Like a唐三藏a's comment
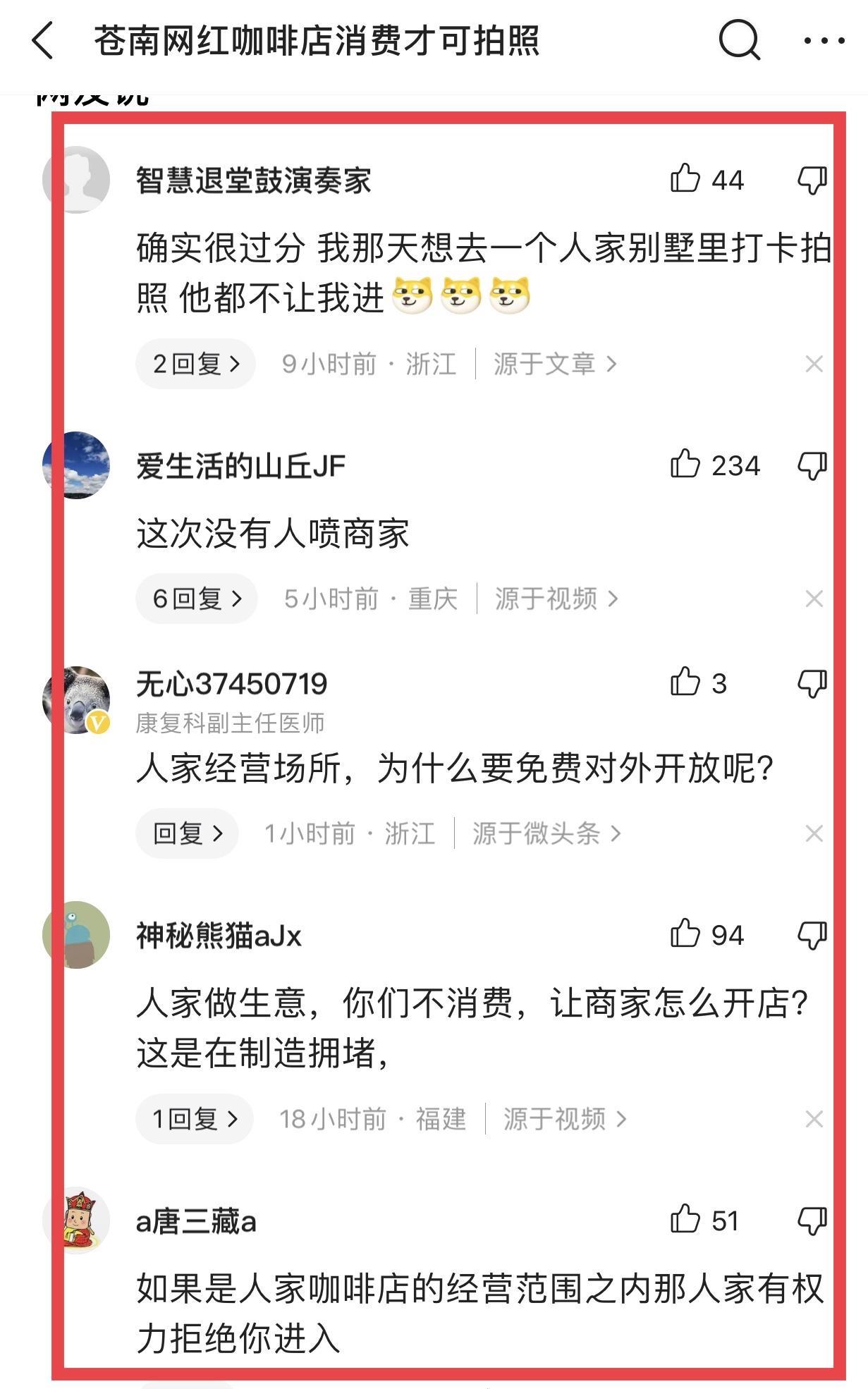The width and height of the screenshot is (868, 1389). (685, 1220)
